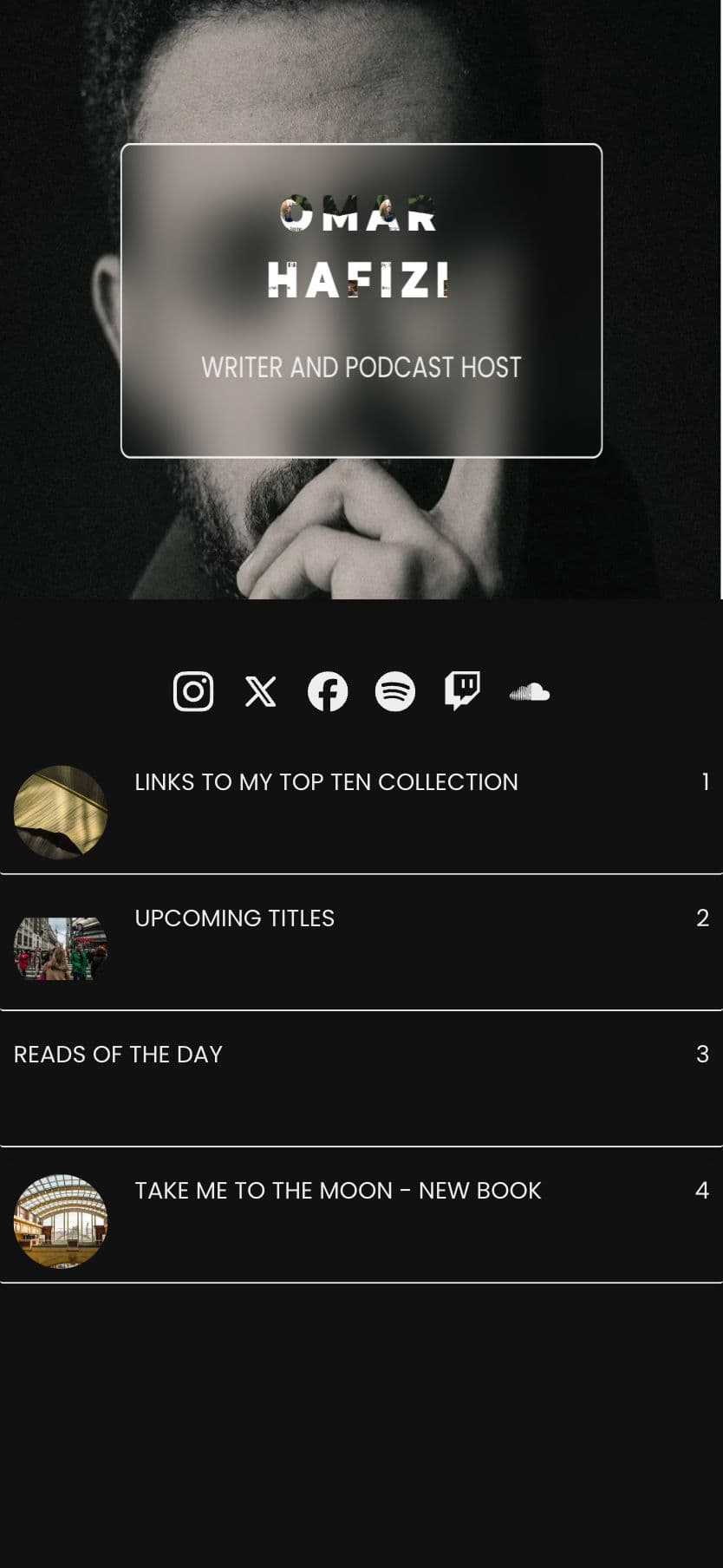View the Upcoming Titles link
Screen dimensions: 723x1568
pyautogui.click(x=234, y=918)
